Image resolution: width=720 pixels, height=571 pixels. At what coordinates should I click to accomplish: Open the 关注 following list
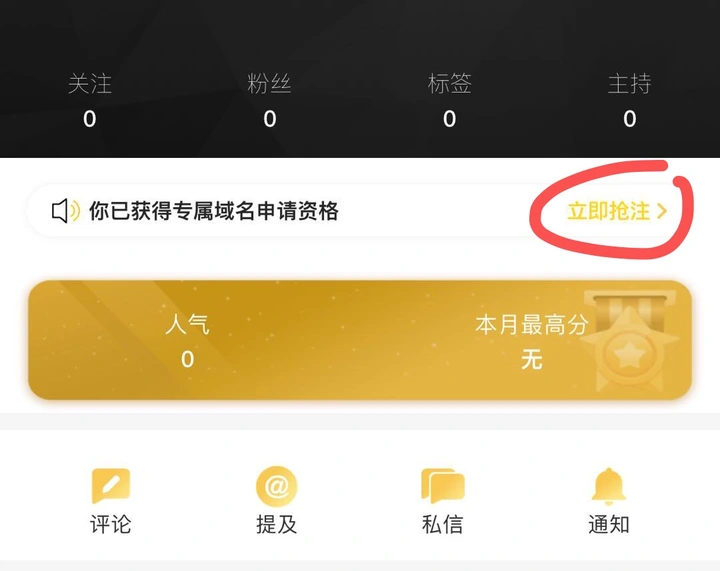point(90,102)
